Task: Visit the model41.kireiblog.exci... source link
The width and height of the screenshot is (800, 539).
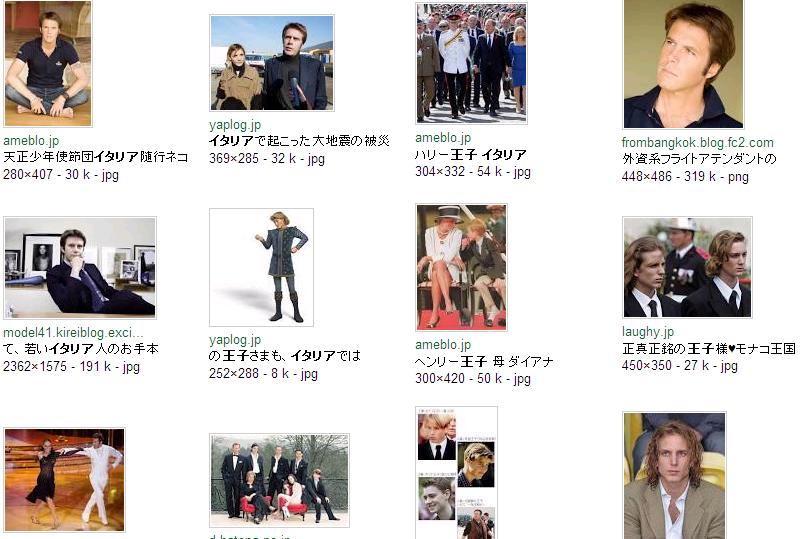Action: point(73,332)
